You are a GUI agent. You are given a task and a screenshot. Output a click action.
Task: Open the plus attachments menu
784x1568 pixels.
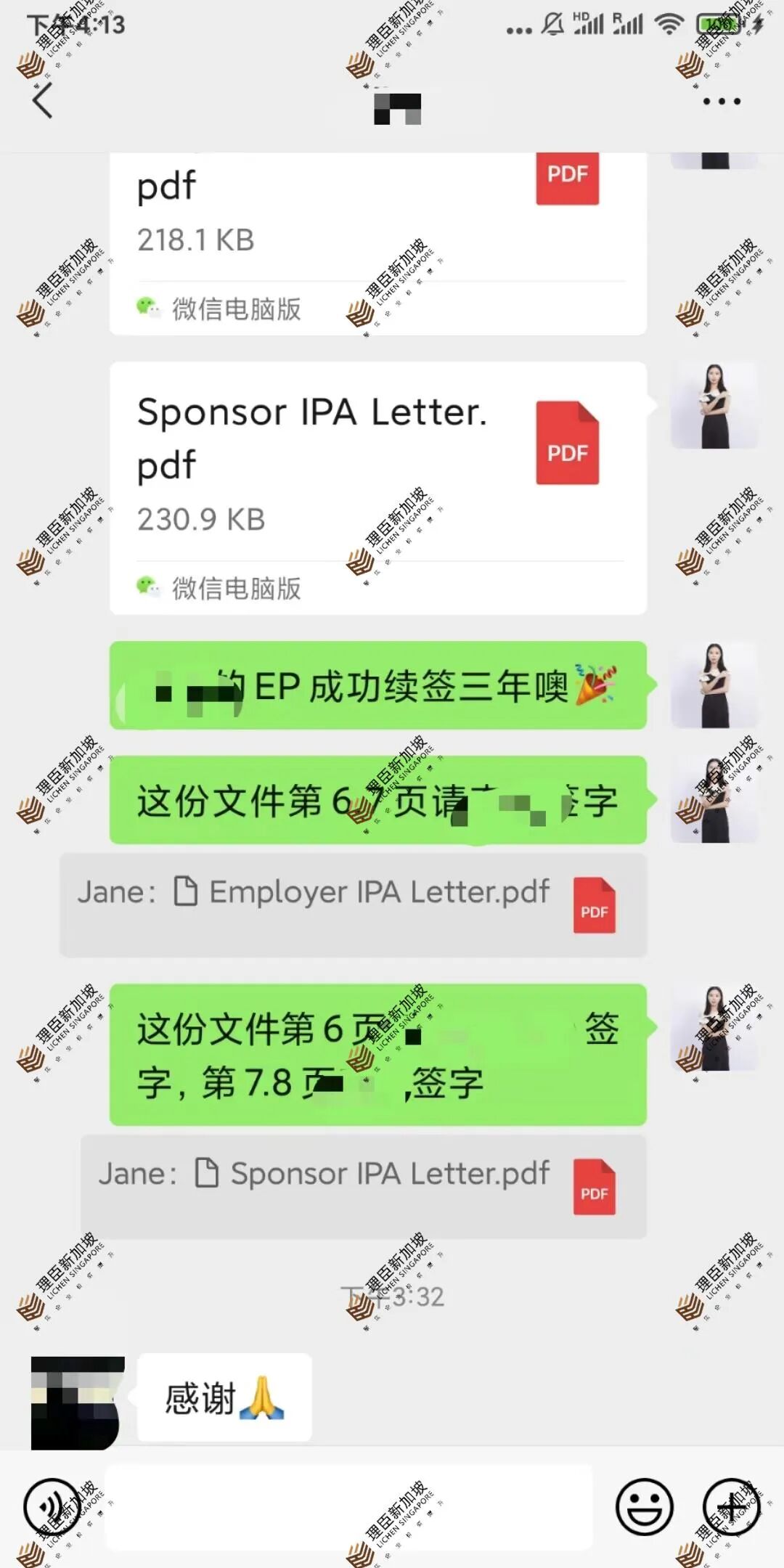pos(731,1508)
